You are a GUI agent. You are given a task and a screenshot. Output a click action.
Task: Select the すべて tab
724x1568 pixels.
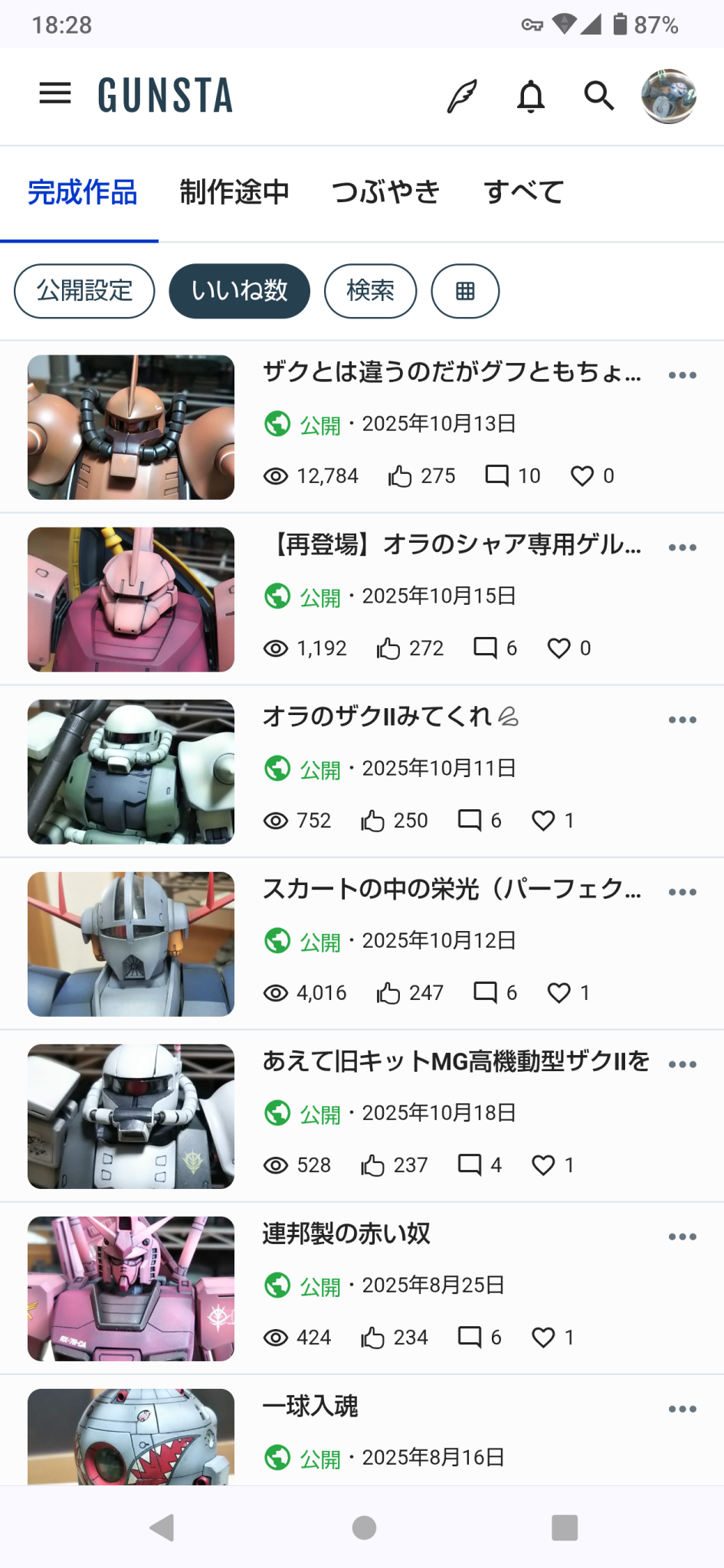524,192
